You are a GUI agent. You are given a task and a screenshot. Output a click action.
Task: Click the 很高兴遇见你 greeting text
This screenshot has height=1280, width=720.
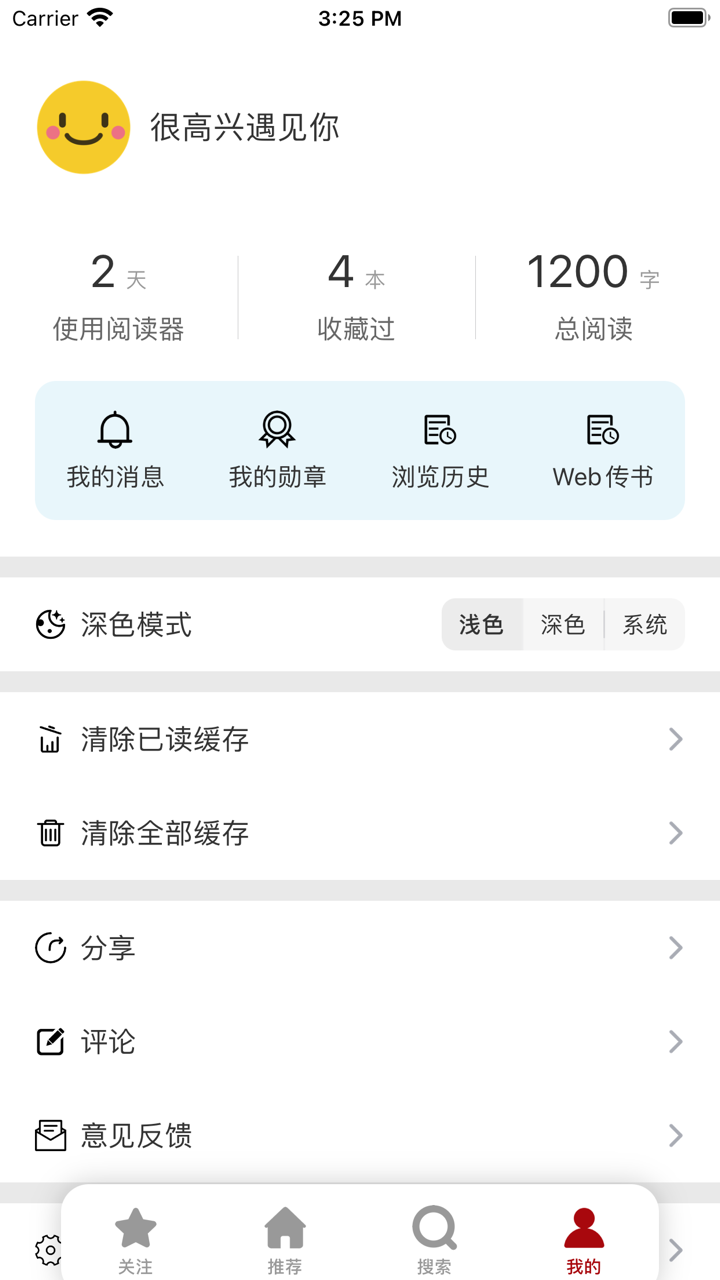coord(244,128)
